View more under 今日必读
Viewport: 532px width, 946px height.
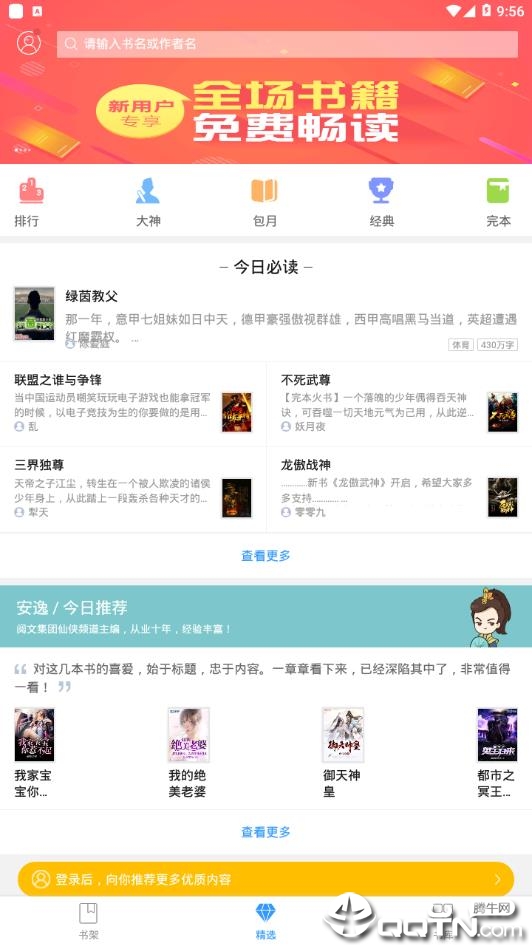[266, 556]
